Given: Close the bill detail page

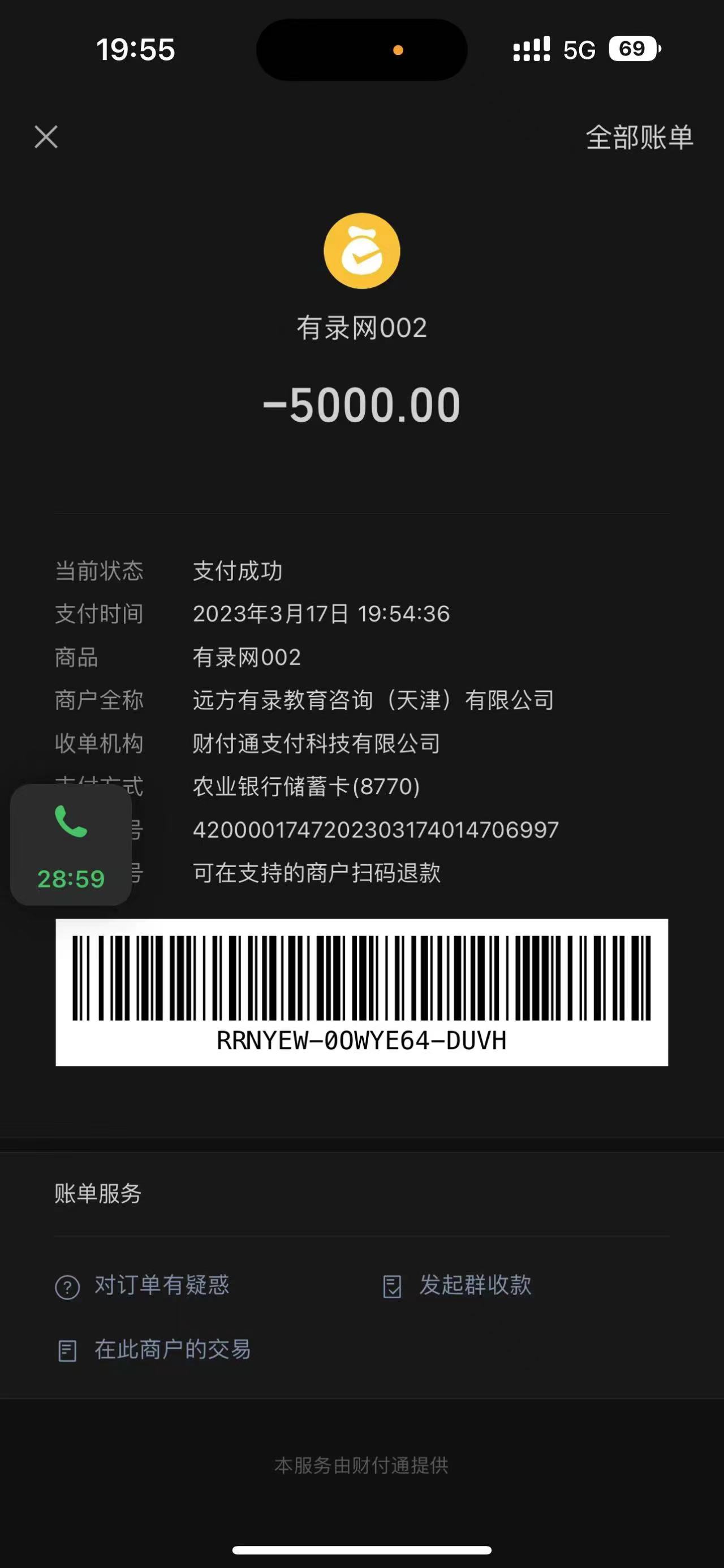Looking at the screenshot, I should [46, 137].
